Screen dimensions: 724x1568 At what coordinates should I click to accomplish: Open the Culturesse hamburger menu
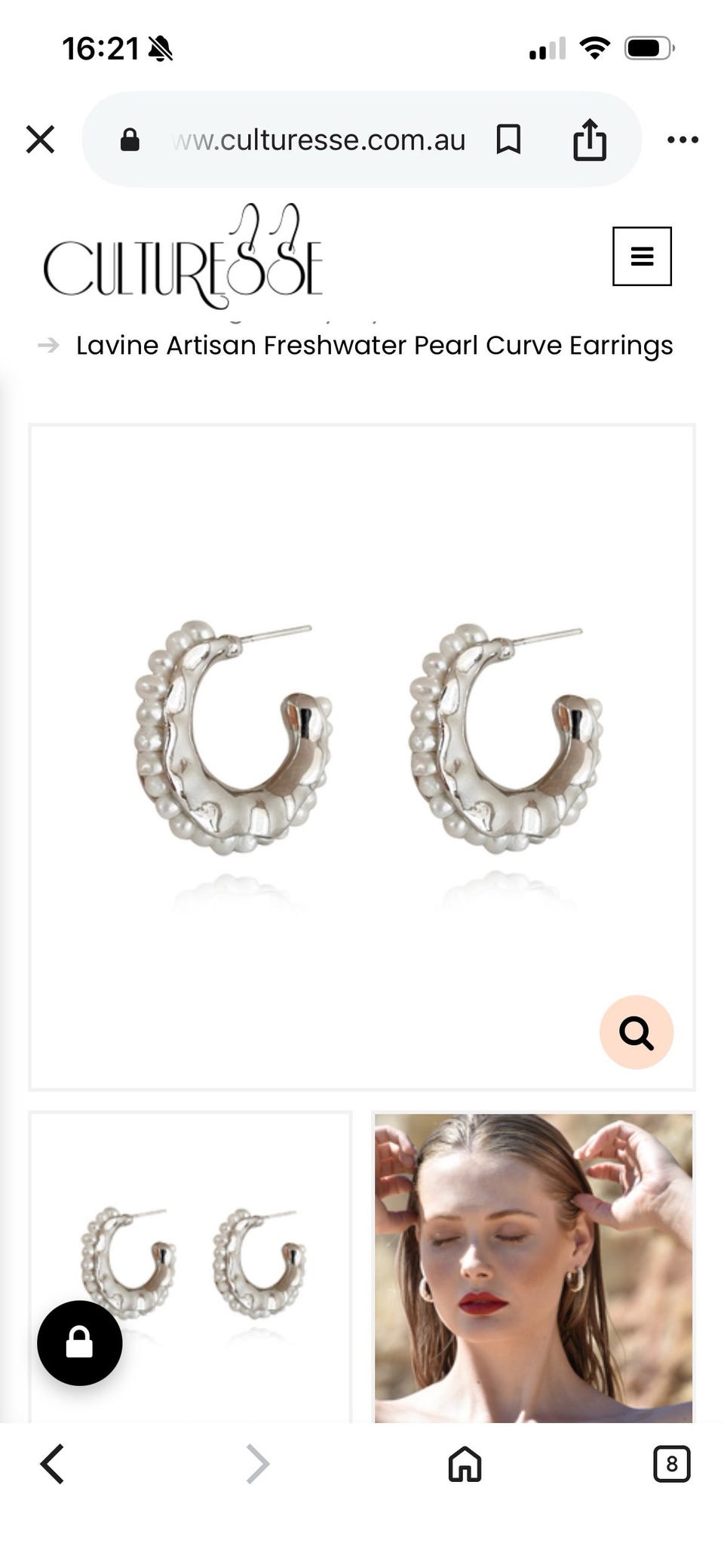pos(642,257)
